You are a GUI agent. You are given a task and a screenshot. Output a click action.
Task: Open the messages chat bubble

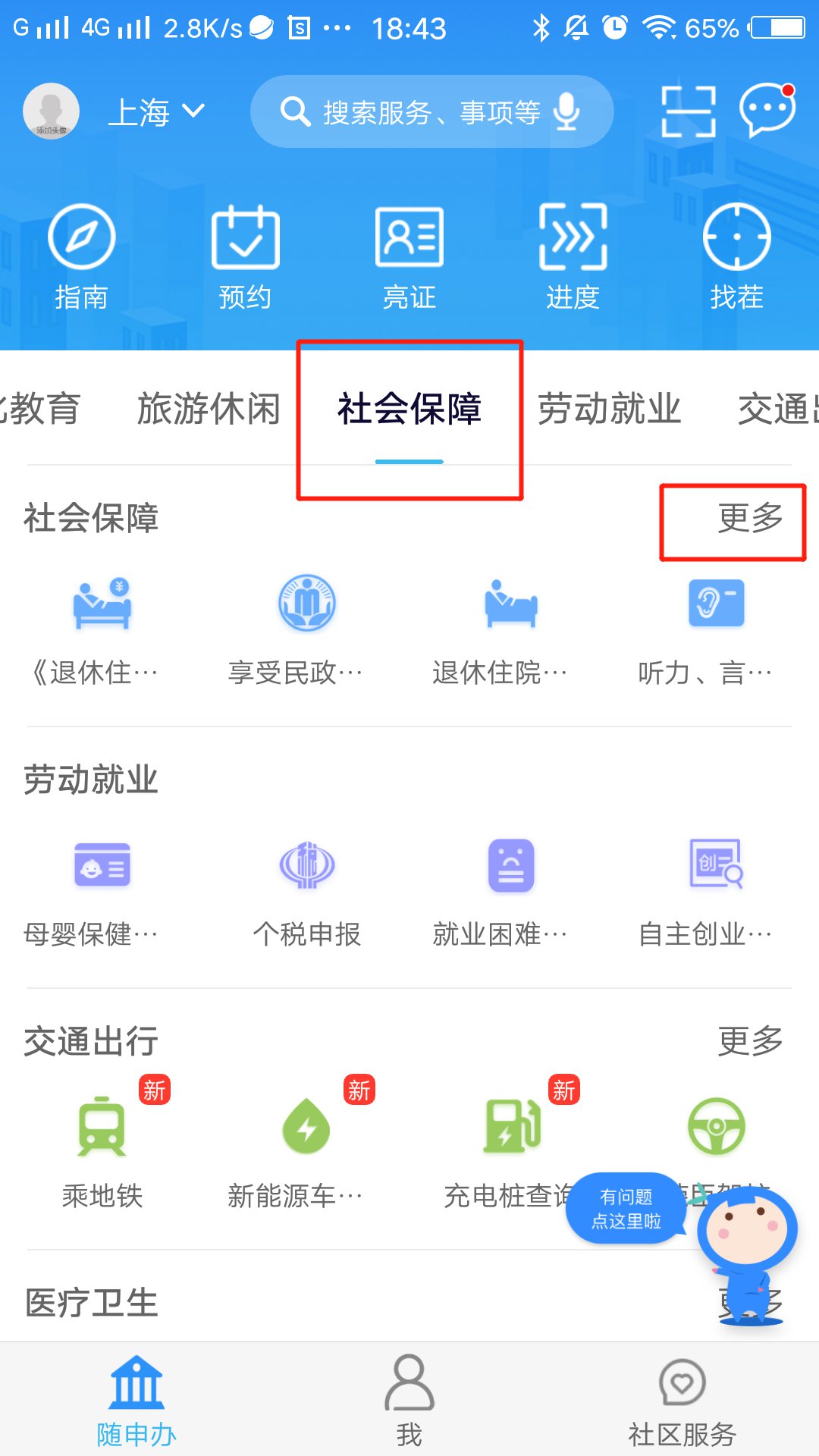click(767, 110)
